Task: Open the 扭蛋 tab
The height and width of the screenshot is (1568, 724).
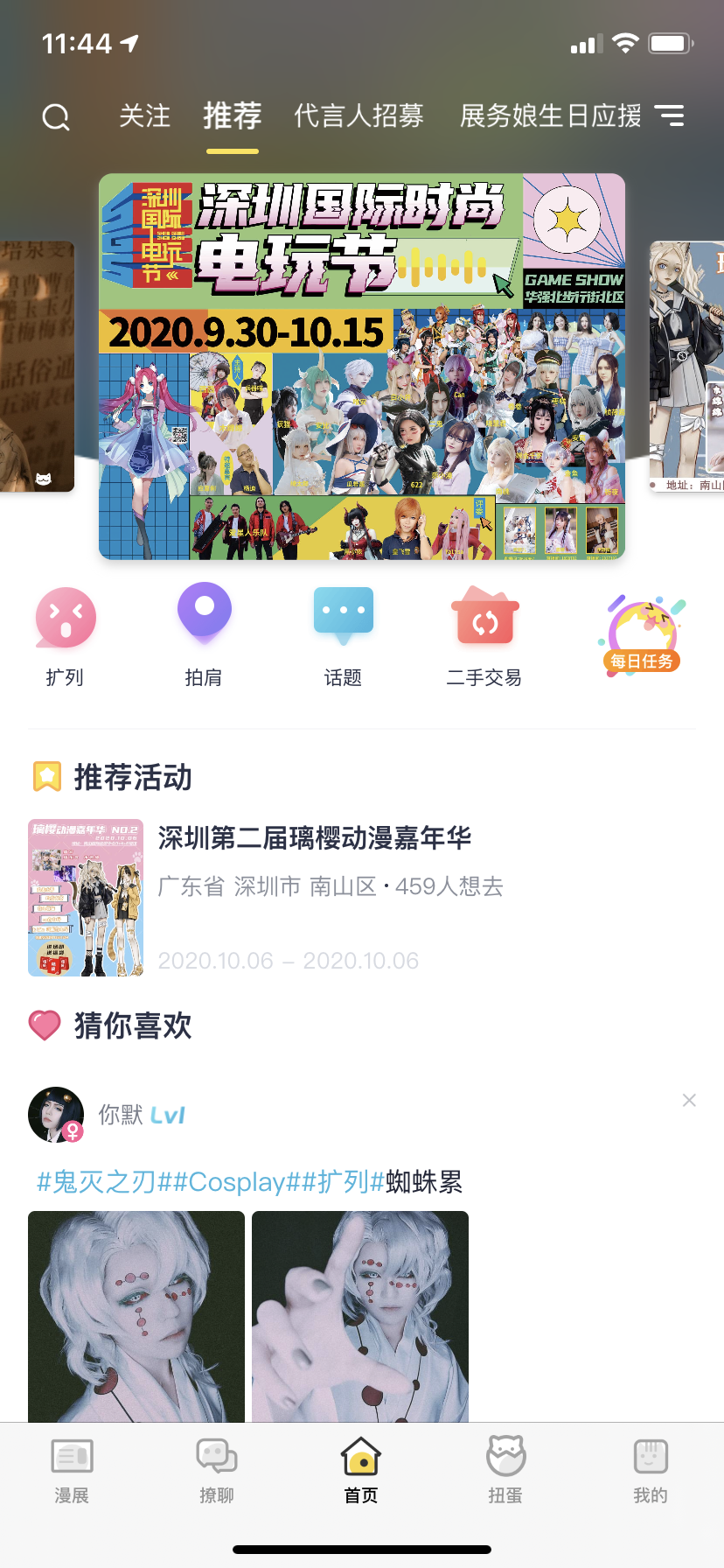Action: (505, 1472)
